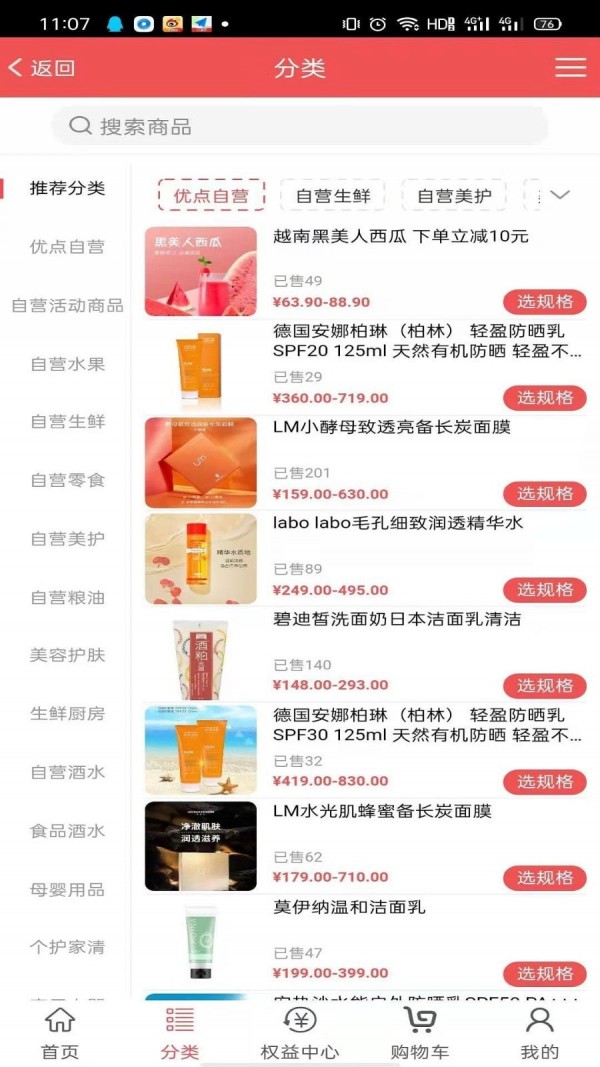Open LM水光肌蜂蜜备长炭面膜 item
600x1067 pixels.
382,811
